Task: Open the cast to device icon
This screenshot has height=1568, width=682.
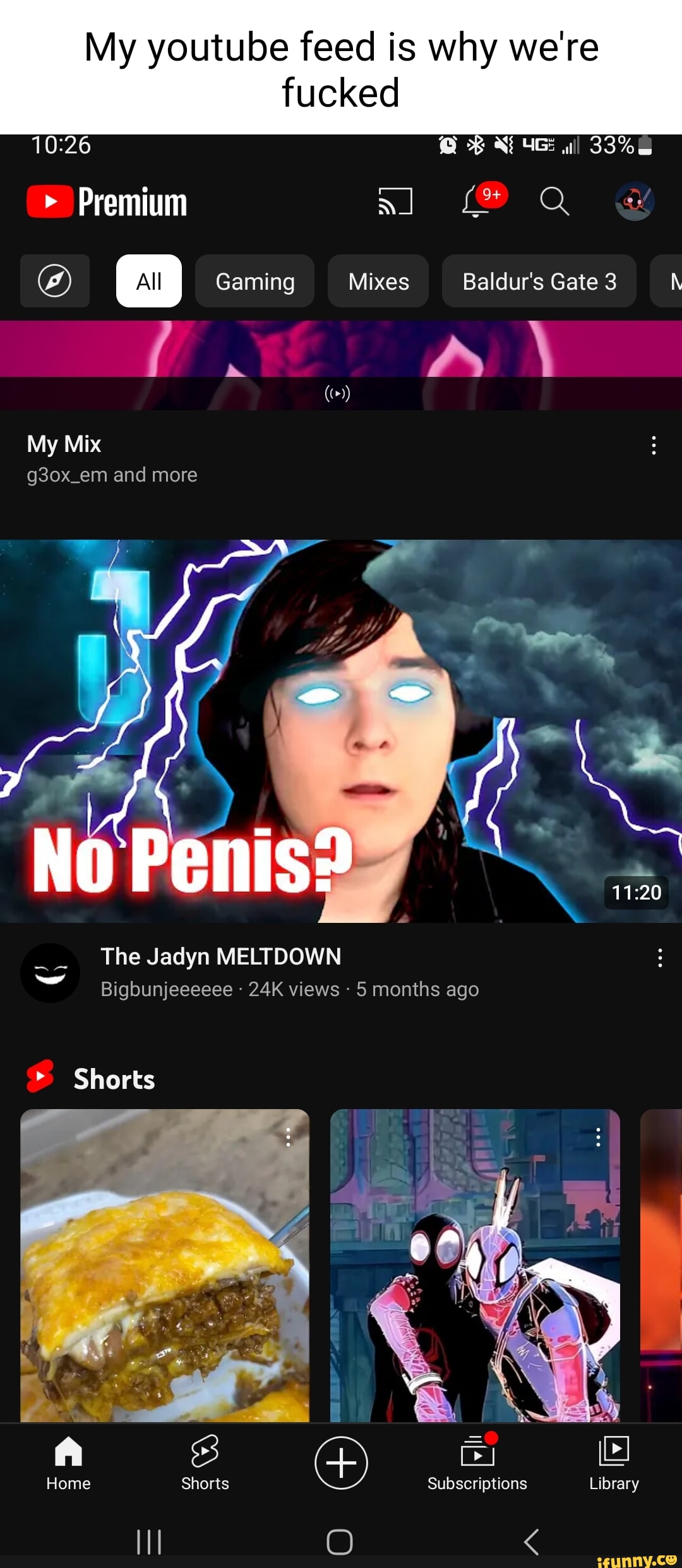Action: click(395, 201)
